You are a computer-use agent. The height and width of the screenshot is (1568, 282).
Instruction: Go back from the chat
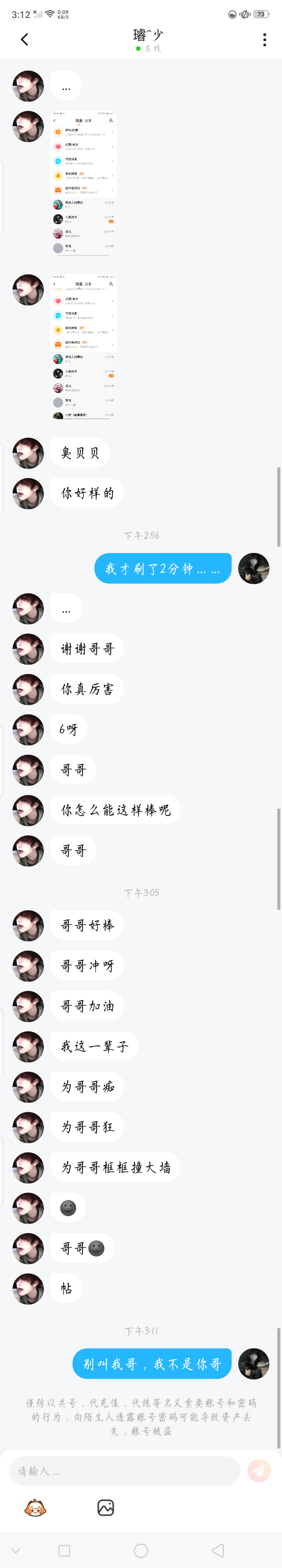click(x=24, y=40)
